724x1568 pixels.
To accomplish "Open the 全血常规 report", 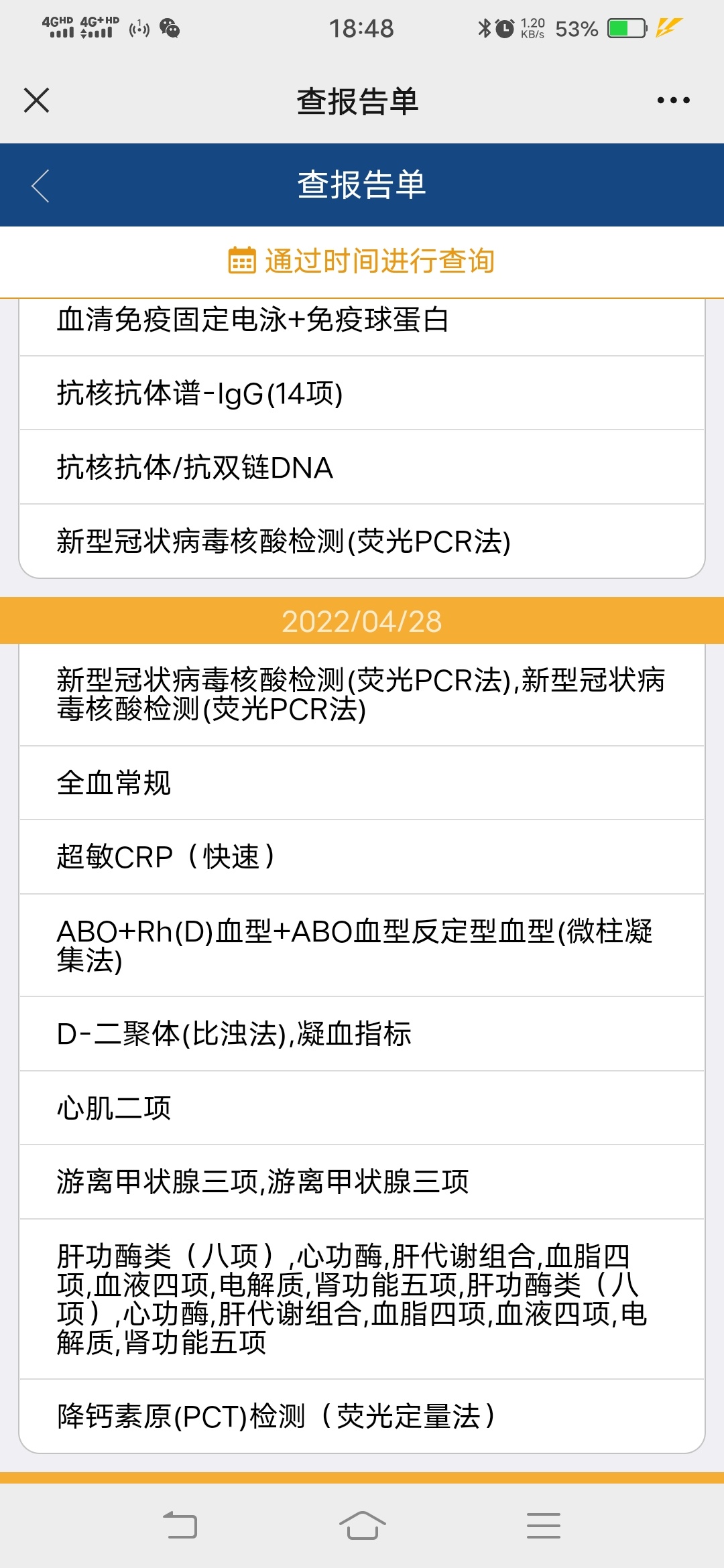I will pos(362,783).
